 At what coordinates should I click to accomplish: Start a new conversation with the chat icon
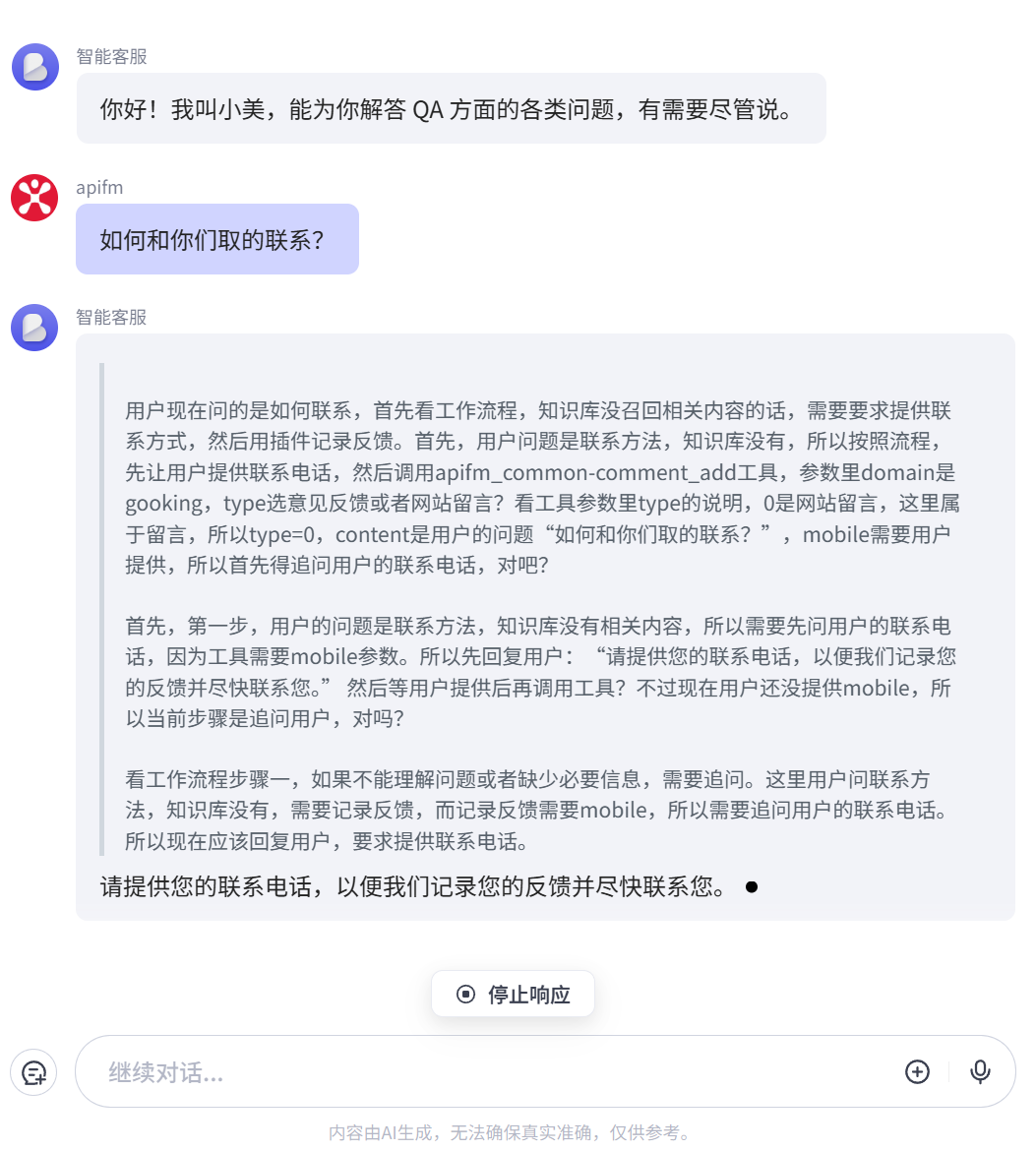coord(33,1072)
